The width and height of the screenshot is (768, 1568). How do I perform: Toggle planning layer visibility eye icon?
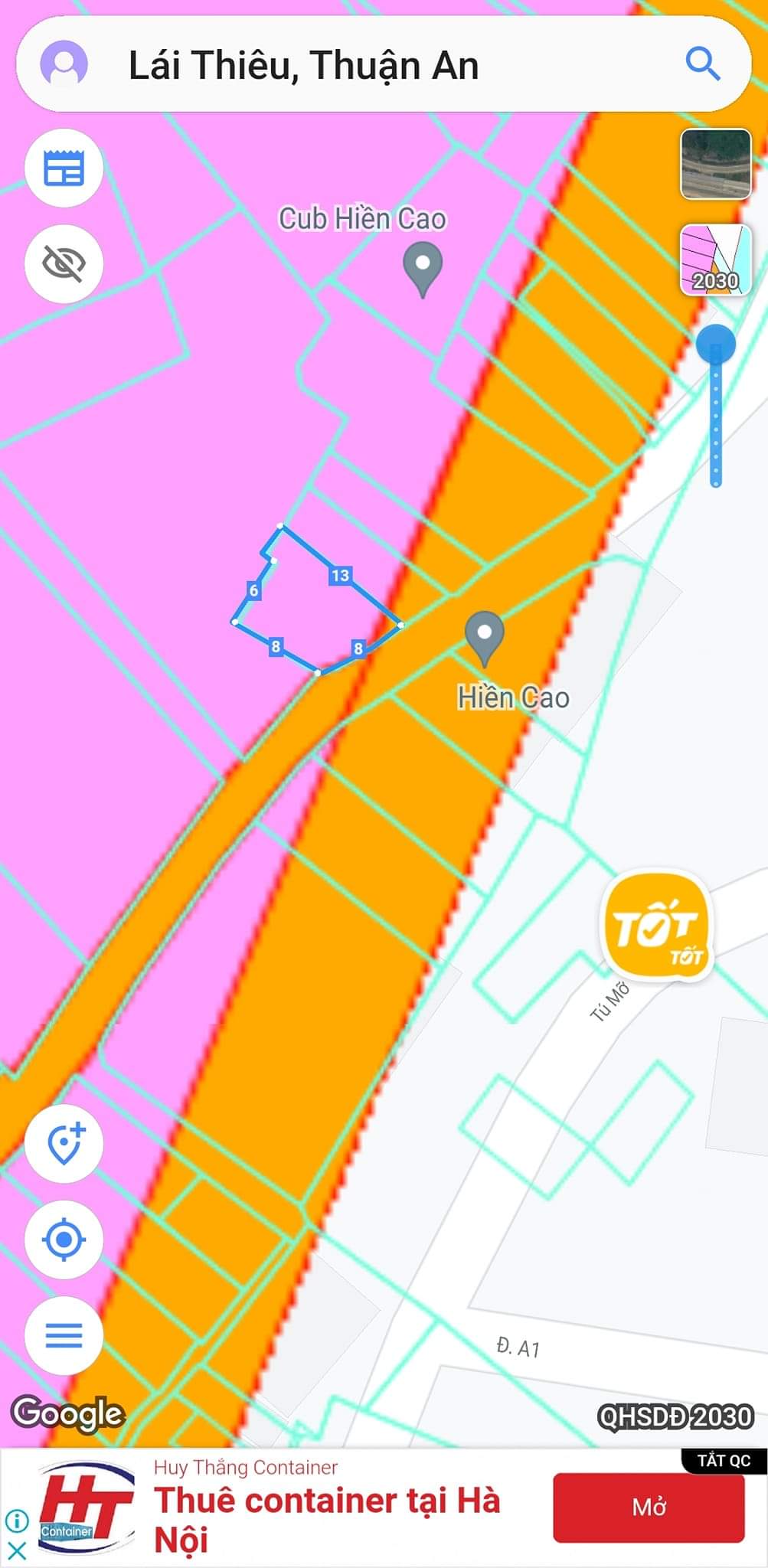[64, 264]
